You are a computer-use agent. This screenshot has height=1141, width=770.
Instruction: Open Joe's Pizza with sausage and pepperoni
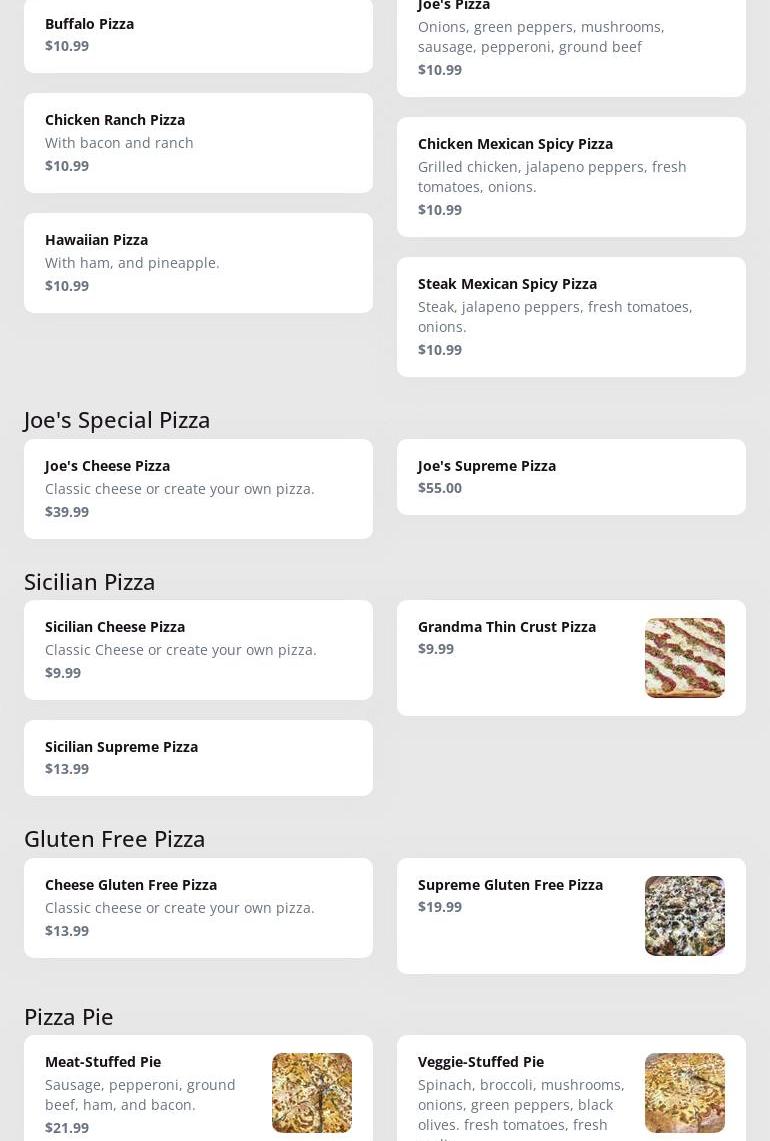(x=571, y=40)
